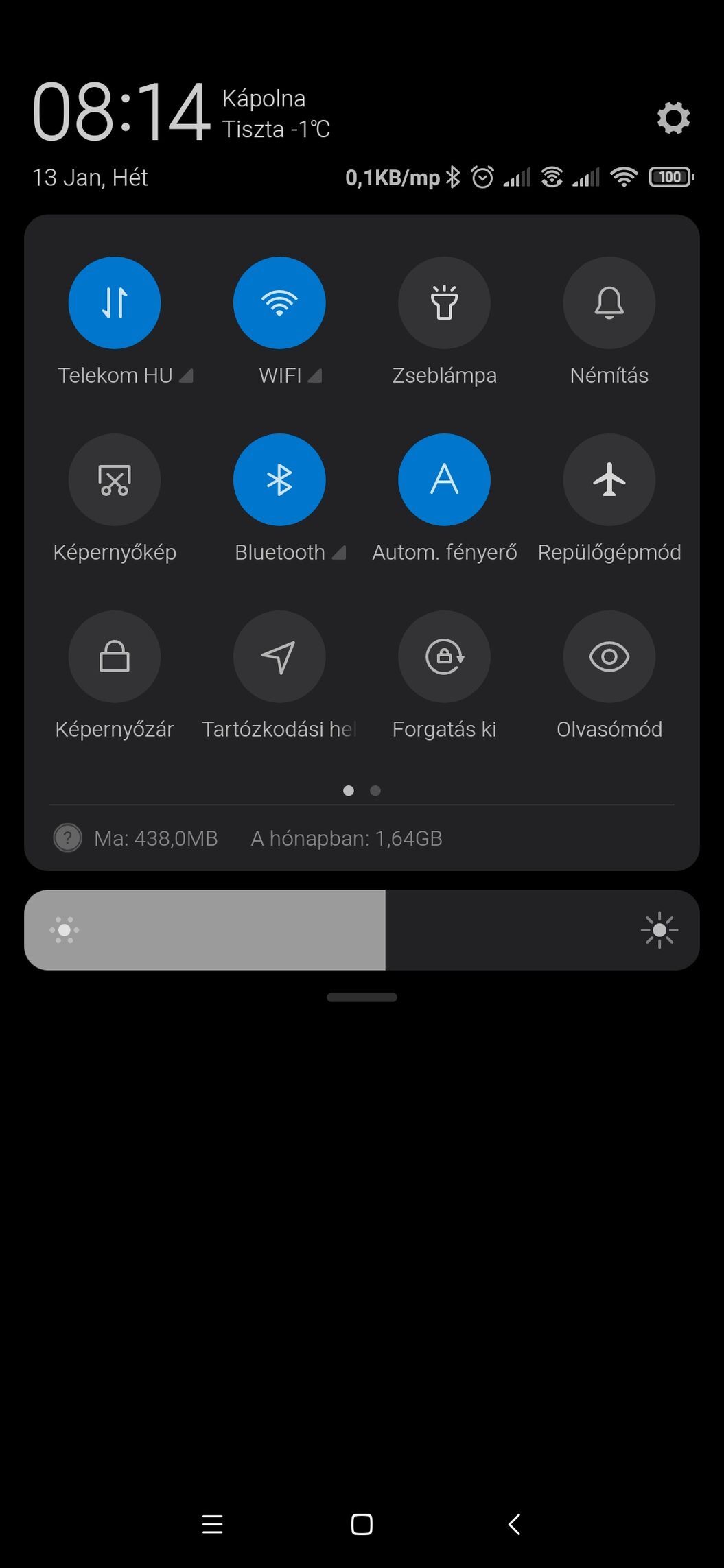Open settings via the gear icon
The width and height of the screenshot is (724, 1568).
click(673, 118)
